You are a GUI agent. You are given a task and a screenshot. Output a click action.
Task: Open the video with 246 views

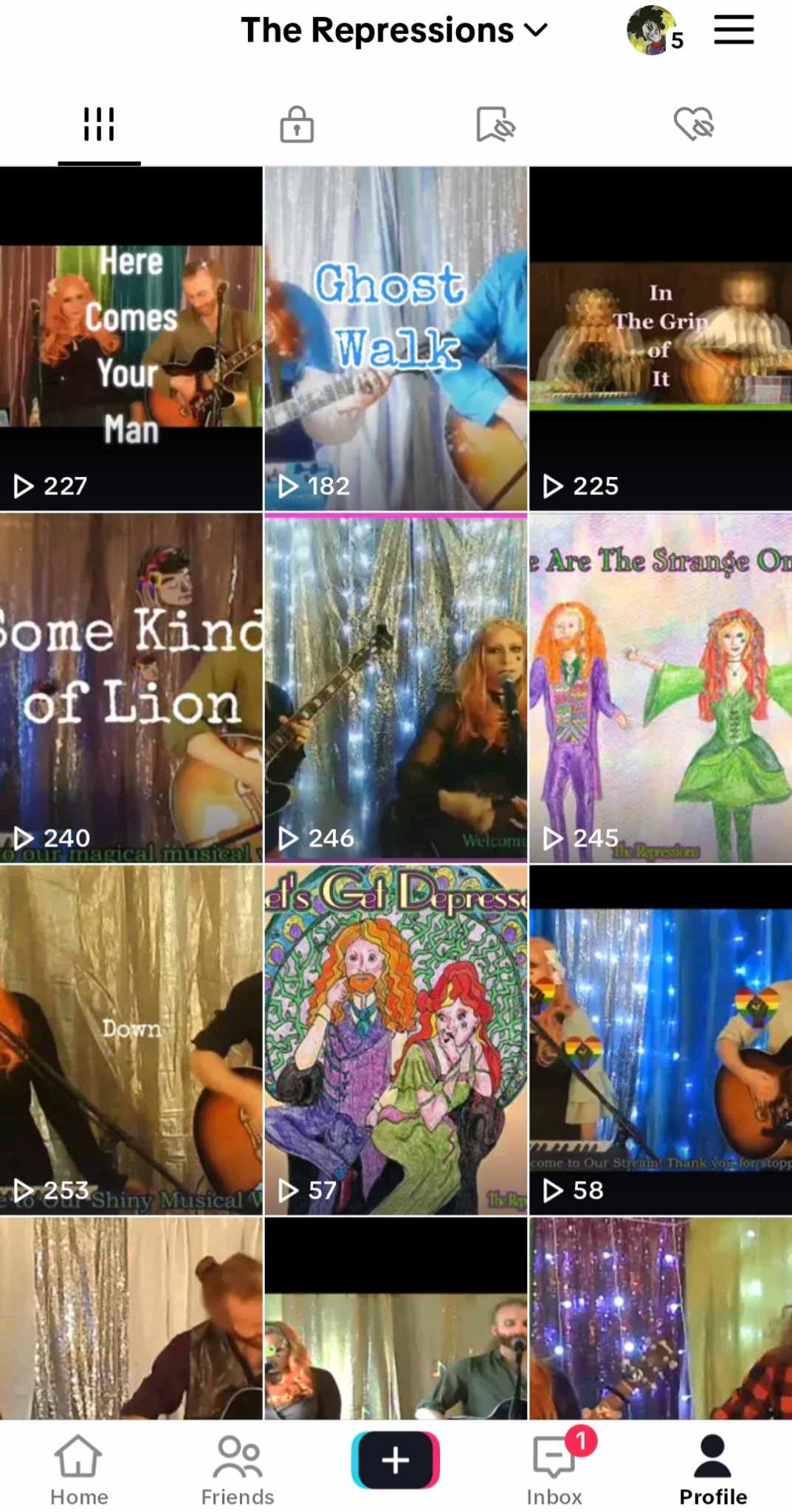[x=396, y=688]
